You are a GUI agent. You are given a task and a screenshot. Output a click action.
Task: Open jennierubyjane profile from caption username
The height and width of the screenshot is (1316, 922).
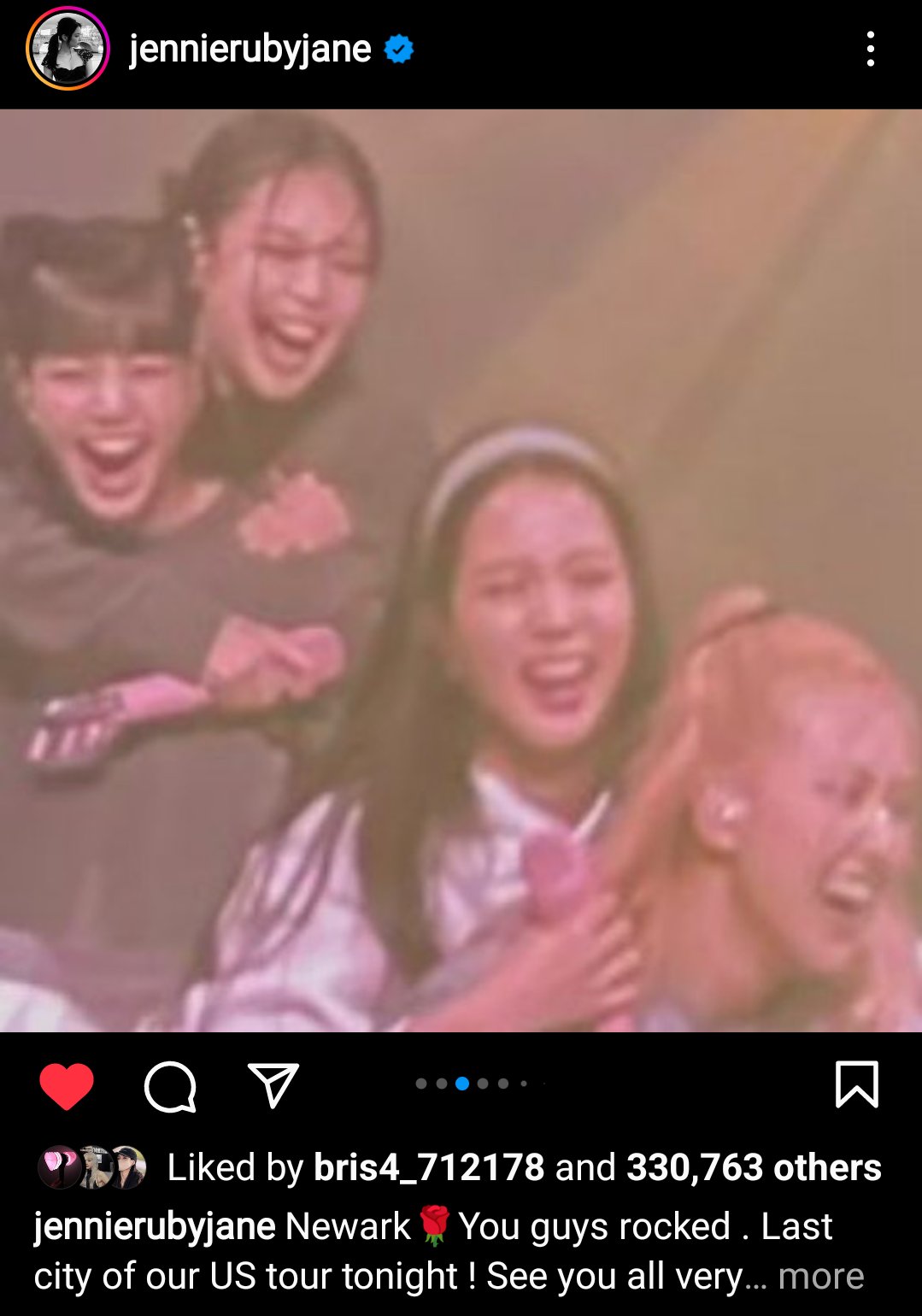click(155, 1226)
